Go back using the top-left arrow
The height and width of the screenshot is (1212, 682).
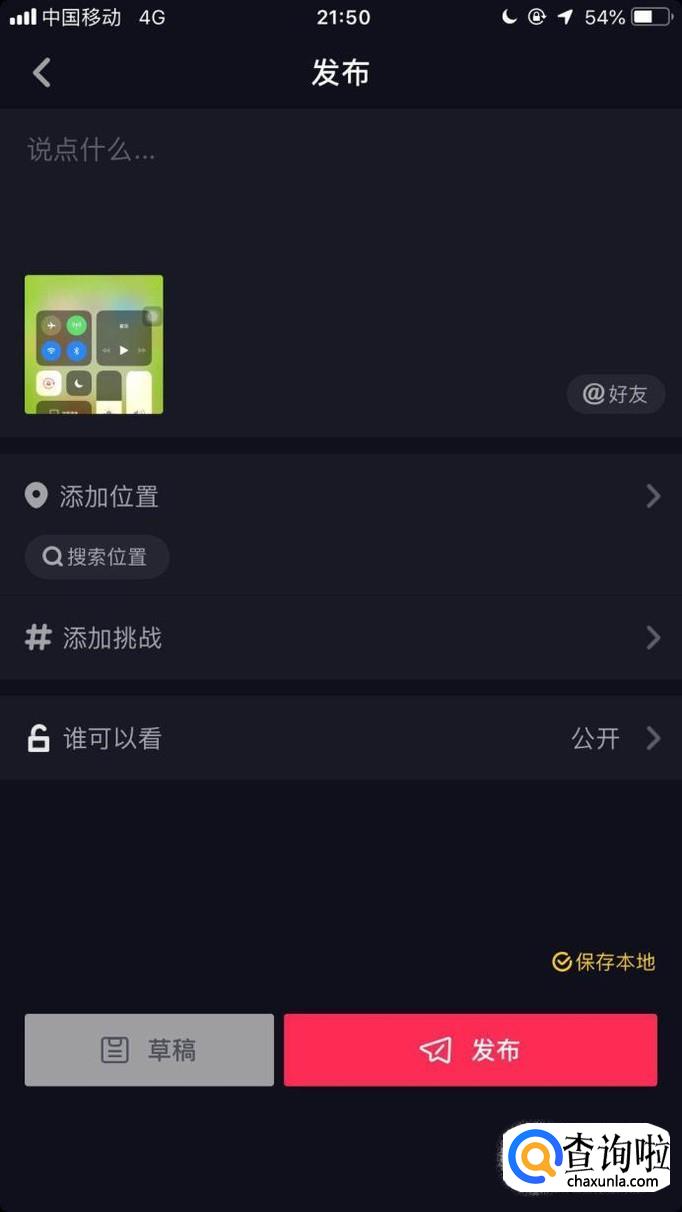coord(41,72)
